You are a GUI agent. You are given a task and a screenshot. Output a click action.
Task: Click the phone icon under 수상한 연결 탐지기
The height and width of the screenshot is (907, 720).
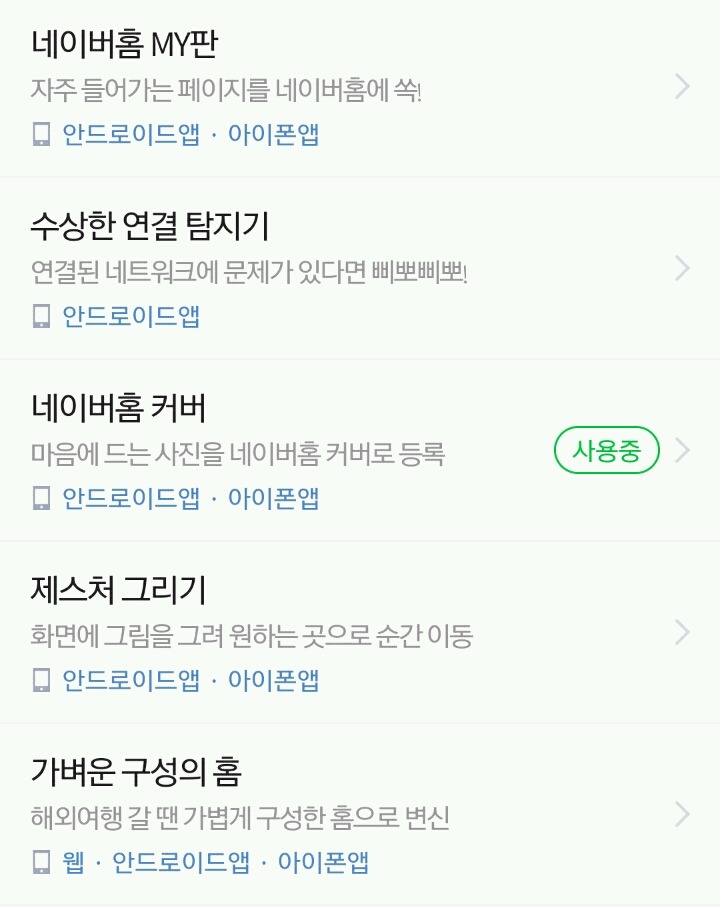(x=39, y=314)
